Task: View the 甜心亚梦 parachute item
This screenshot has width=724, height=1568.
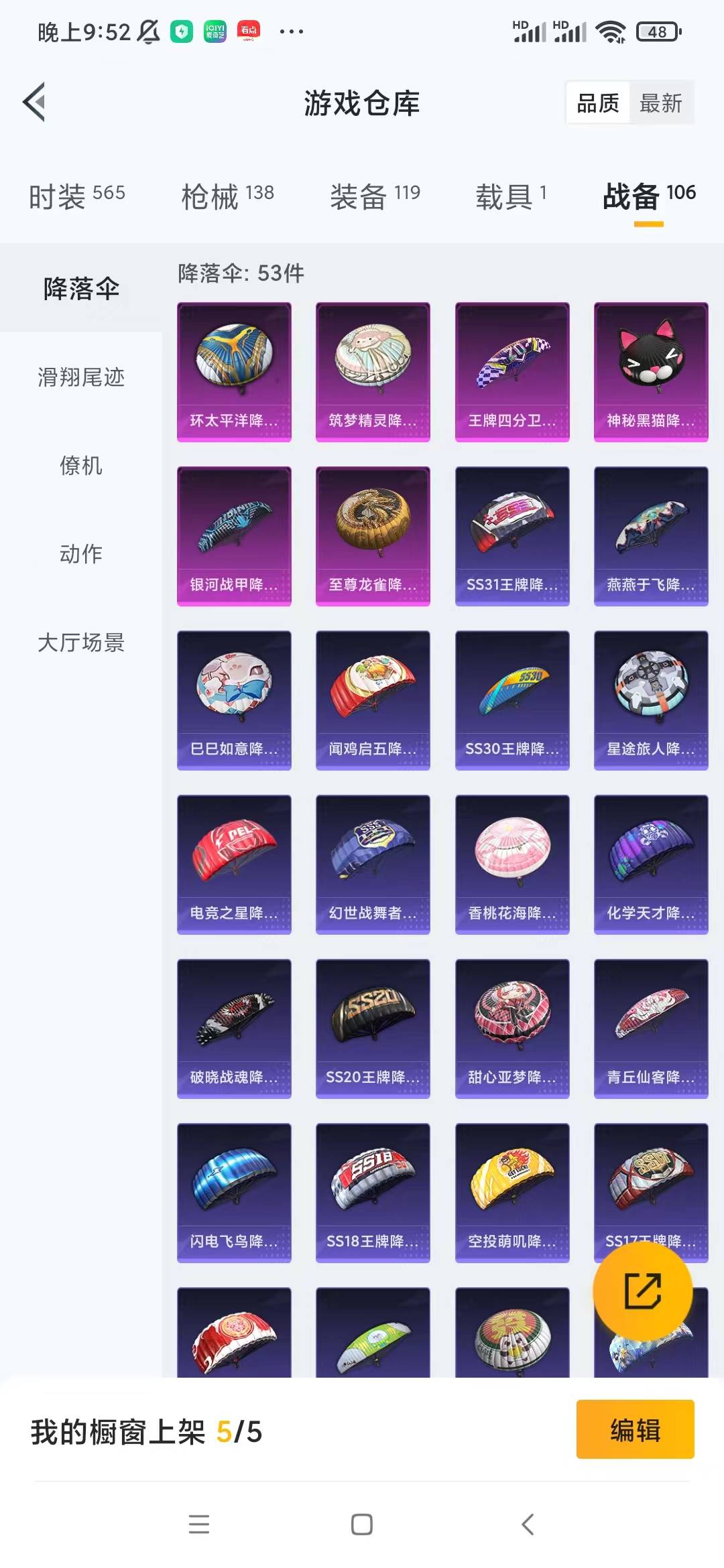Action: click(512, 1029)
